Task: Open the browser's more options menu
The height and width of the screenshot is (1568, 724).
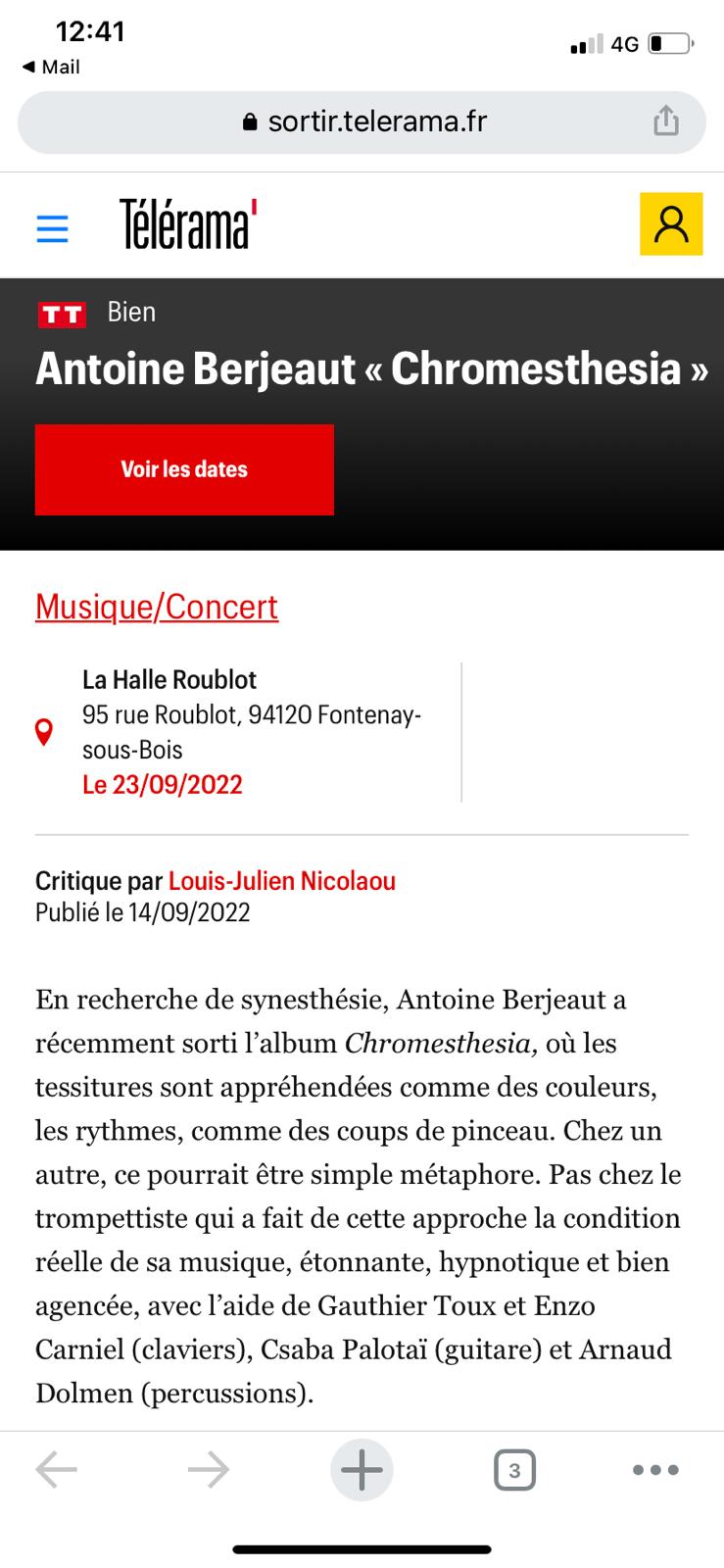Action: pyautogui.click(x=655, y=1470)
